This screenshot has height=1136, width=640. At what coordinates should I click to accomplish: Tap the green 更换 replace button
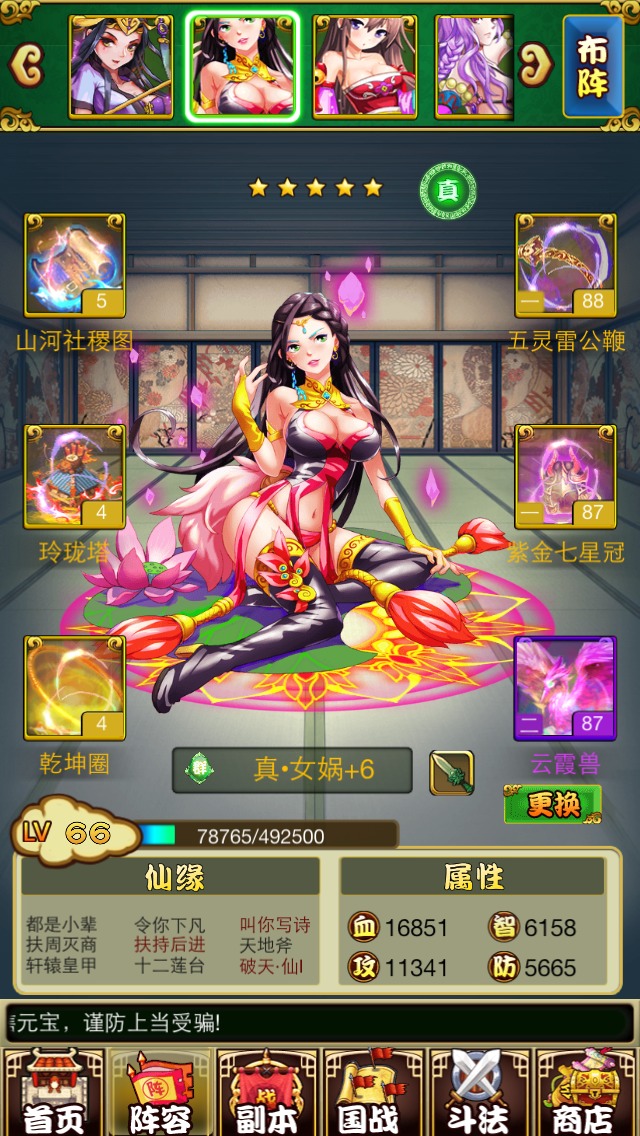552,804
